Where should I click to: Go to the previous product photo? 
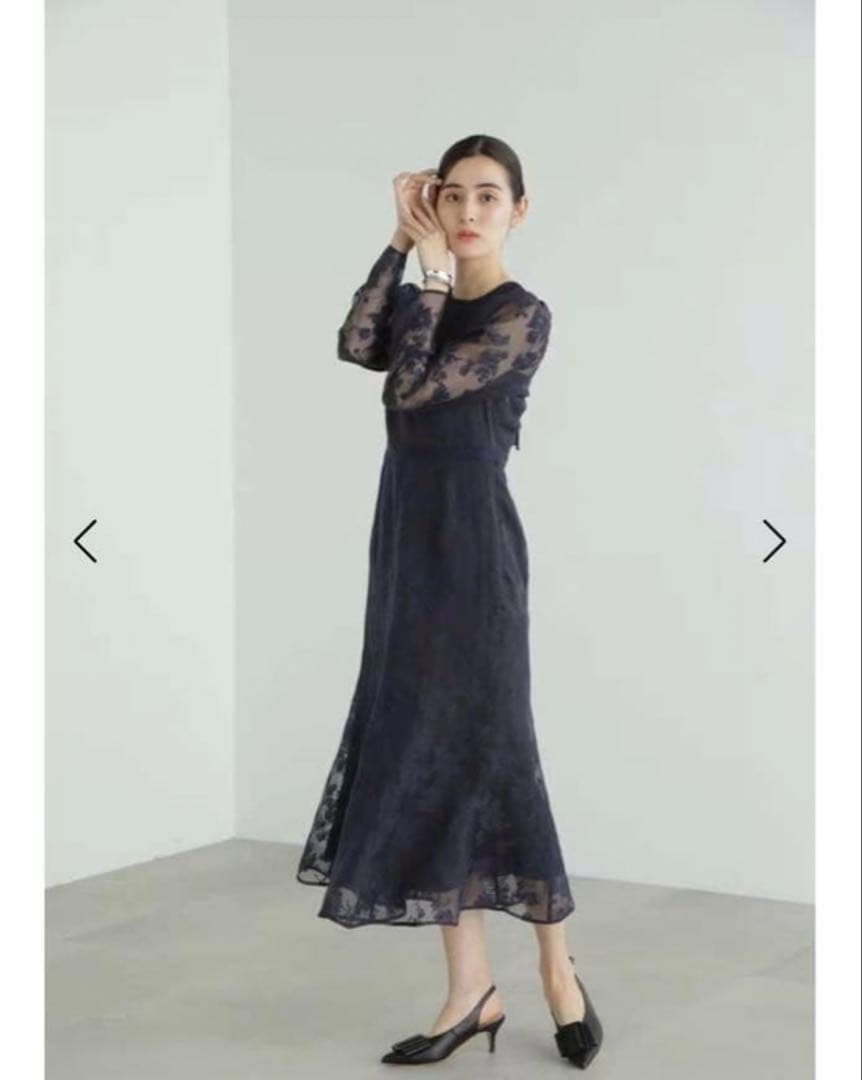(85, 541)
